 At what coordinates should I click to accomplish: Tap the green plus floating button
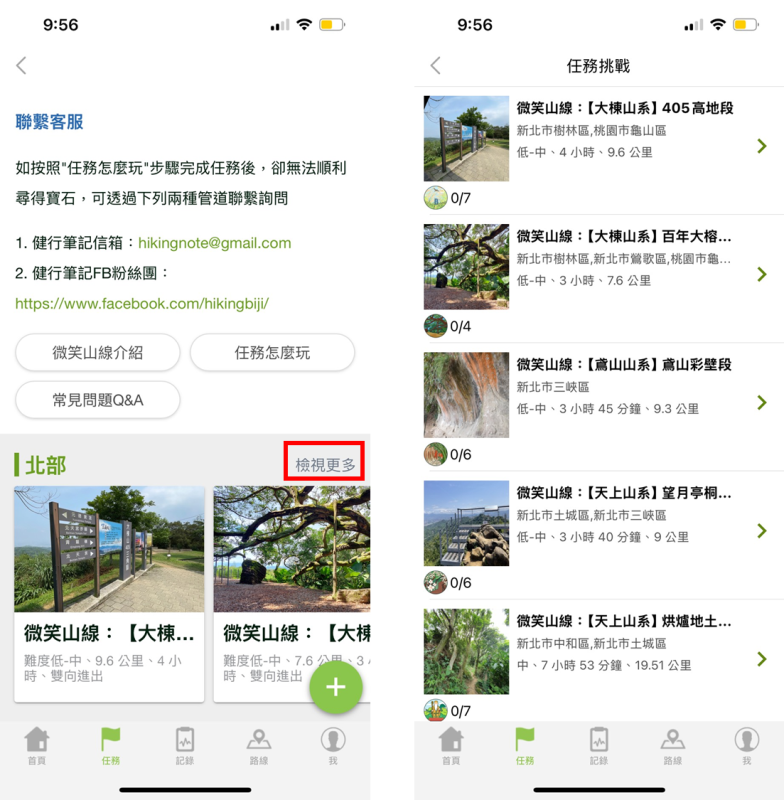pyautogui.click(x=335, y=687)
